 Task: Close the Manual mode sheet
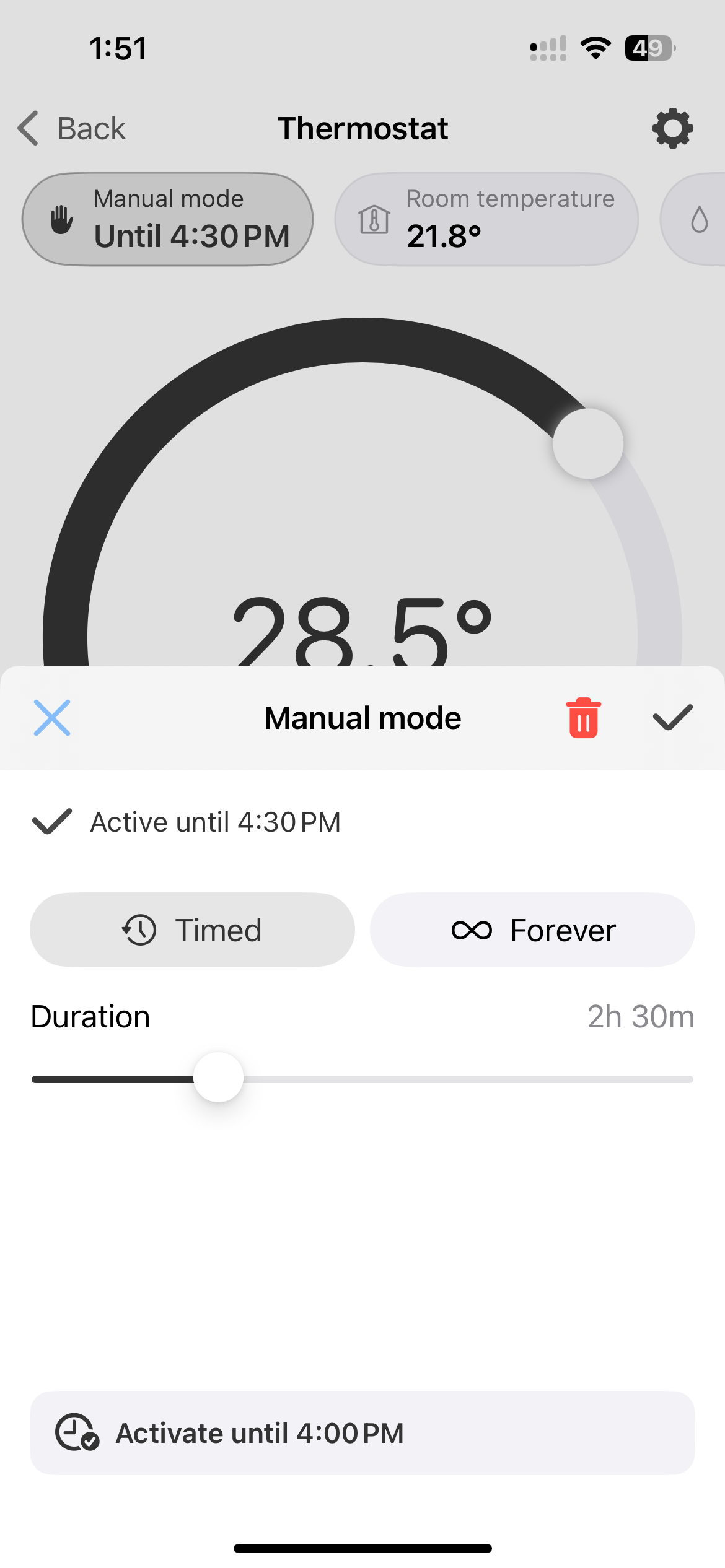click(x=52, y=718)
